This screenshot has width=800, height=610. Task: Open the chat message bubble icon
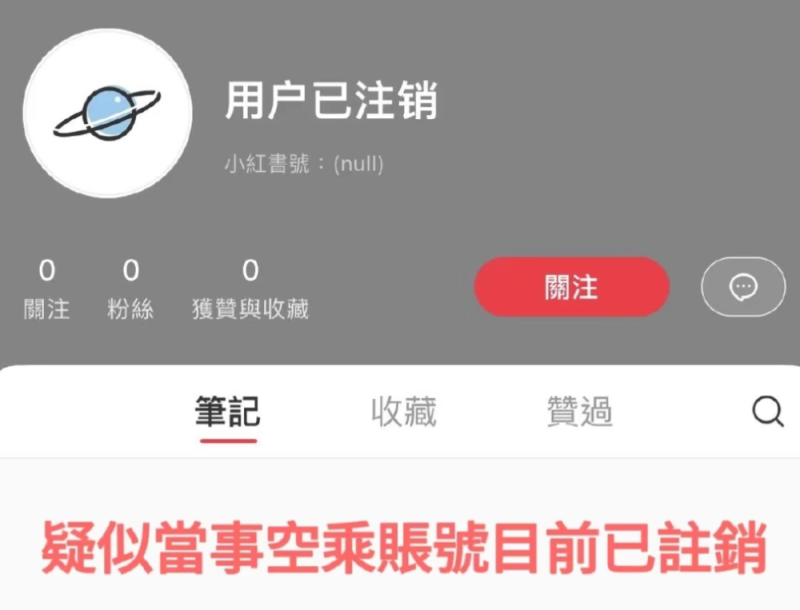(743, 287)
